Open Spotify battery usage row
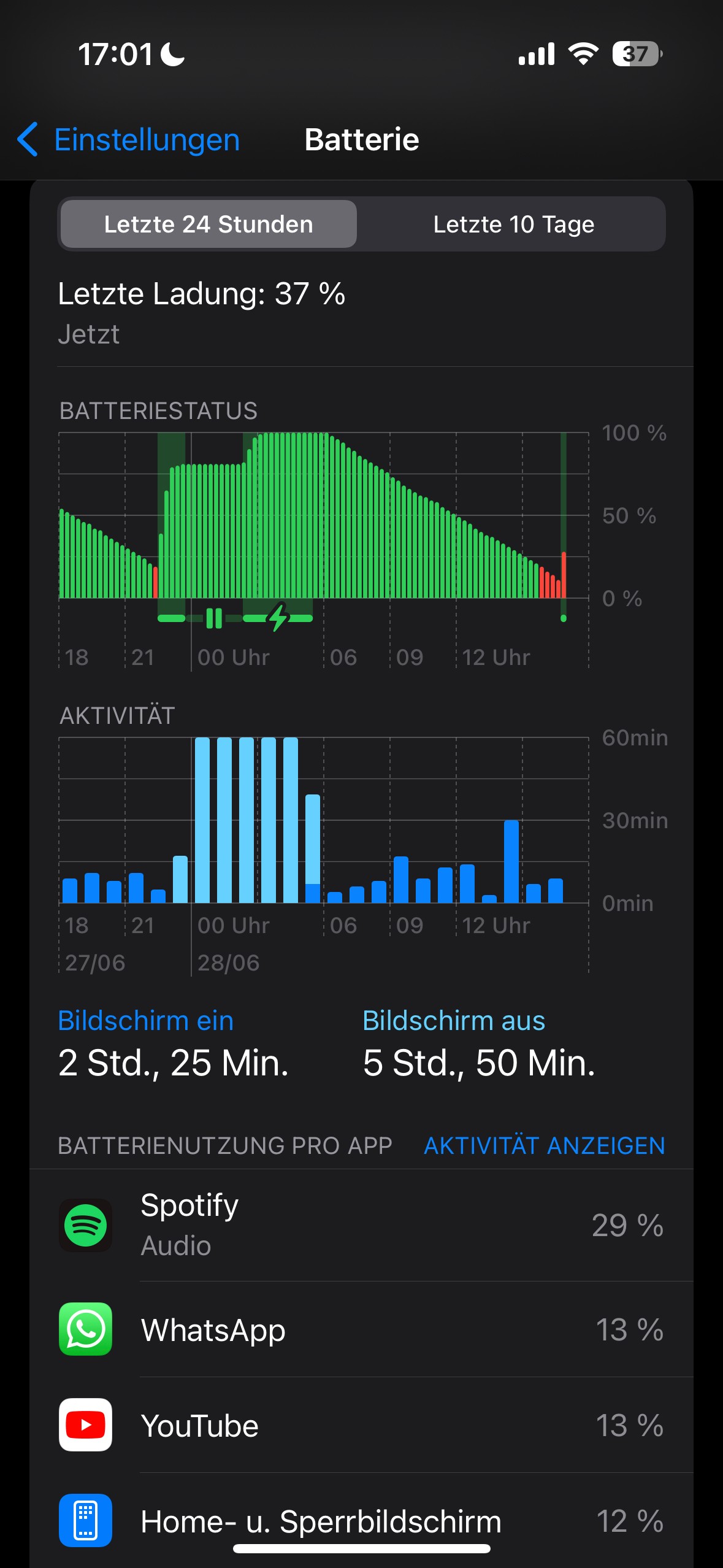 (361, 1225)
